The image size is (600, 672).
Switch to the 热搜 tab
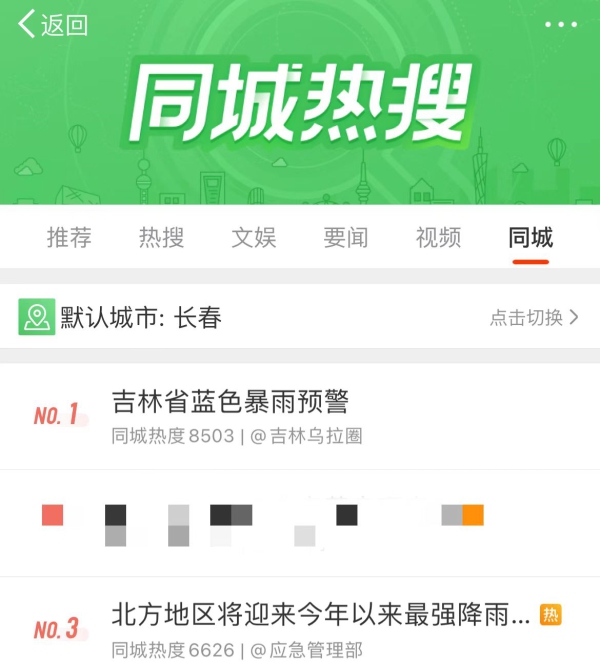pos(161,238)
